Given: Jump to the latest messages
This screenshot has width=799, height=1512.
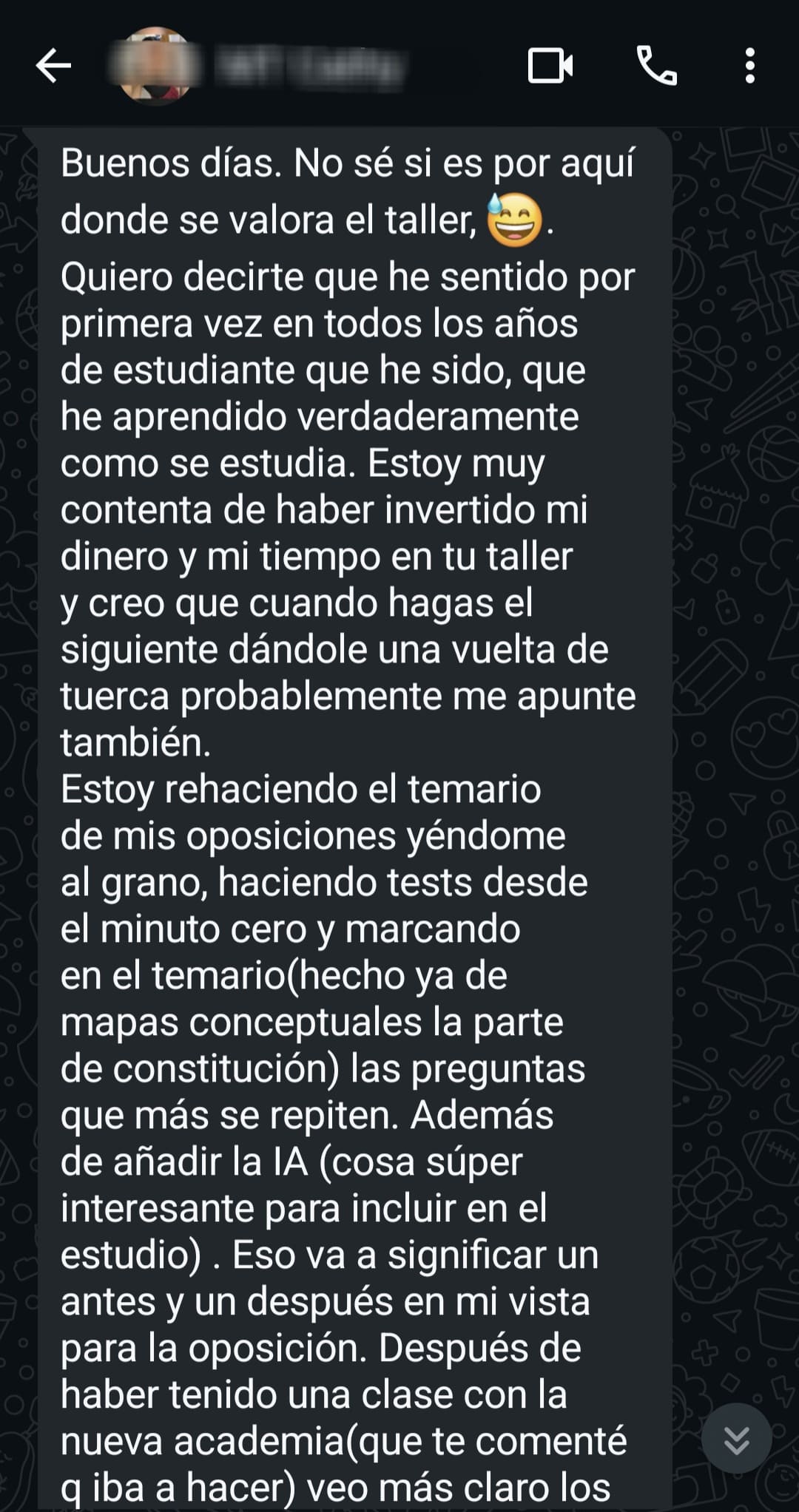Looking at the screenshot, I should click(736, 1438).
